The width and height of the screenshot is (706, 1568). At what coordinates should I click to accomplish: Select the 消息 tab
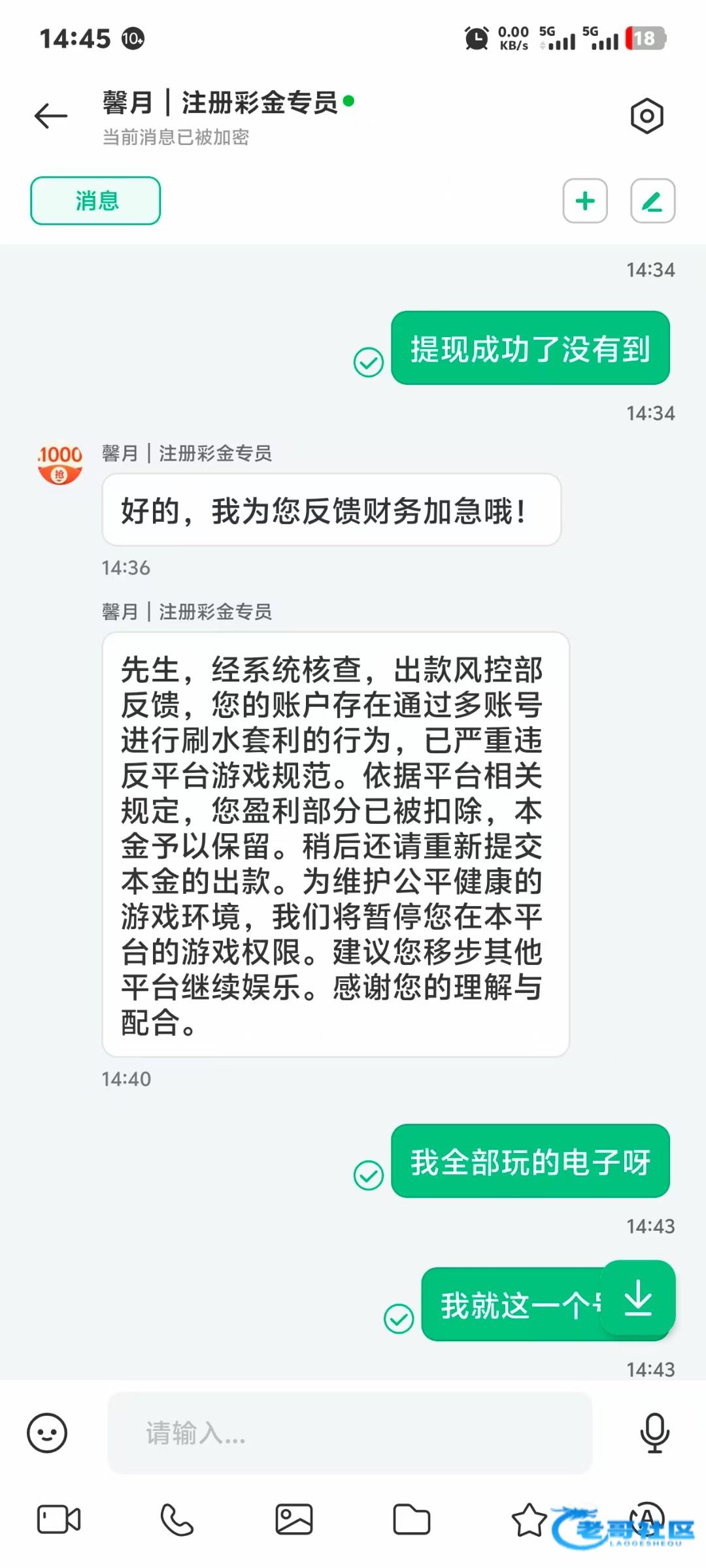tap(95, 201)
